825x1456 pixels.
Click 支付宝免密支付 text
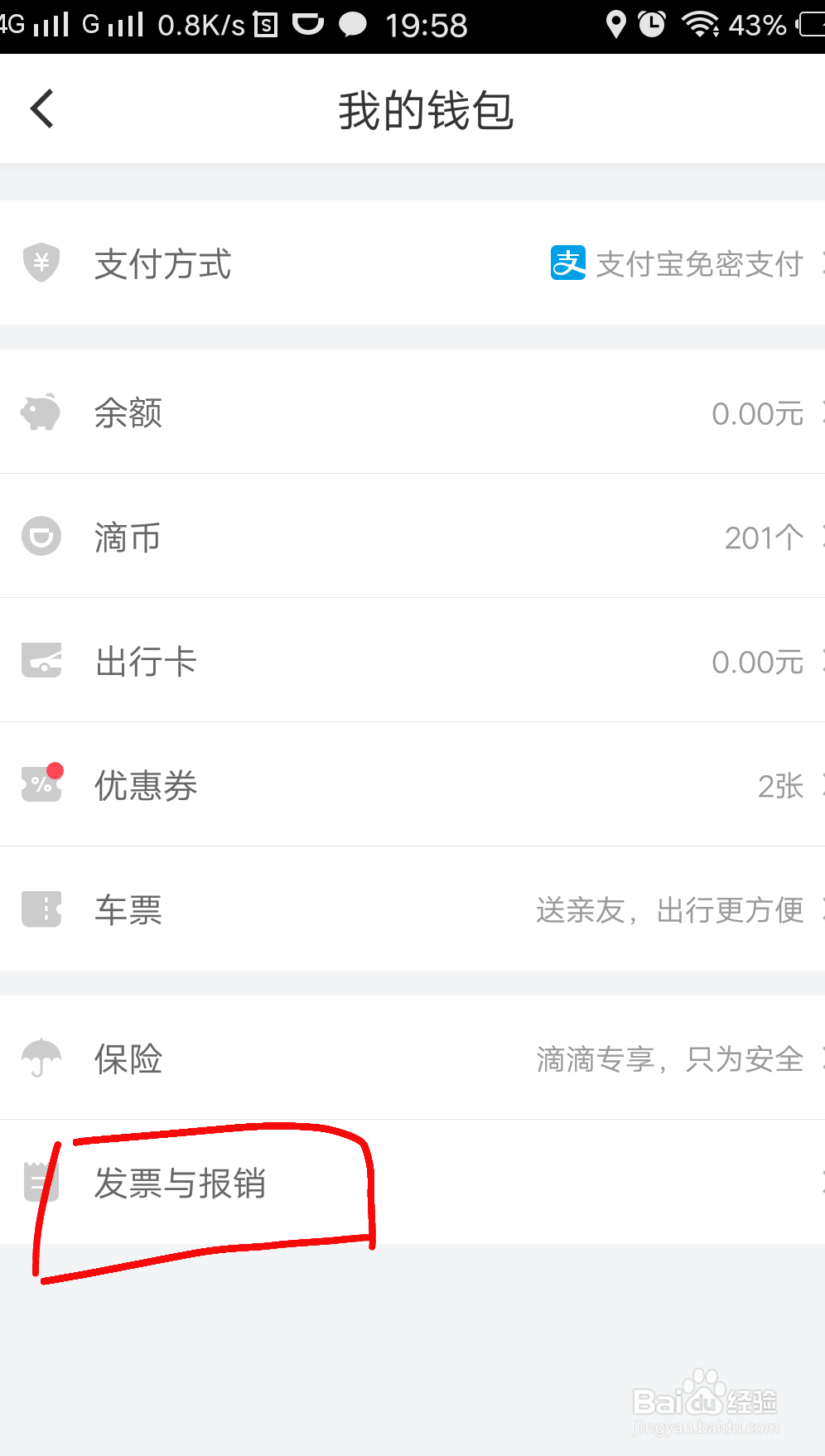(699, 263)
